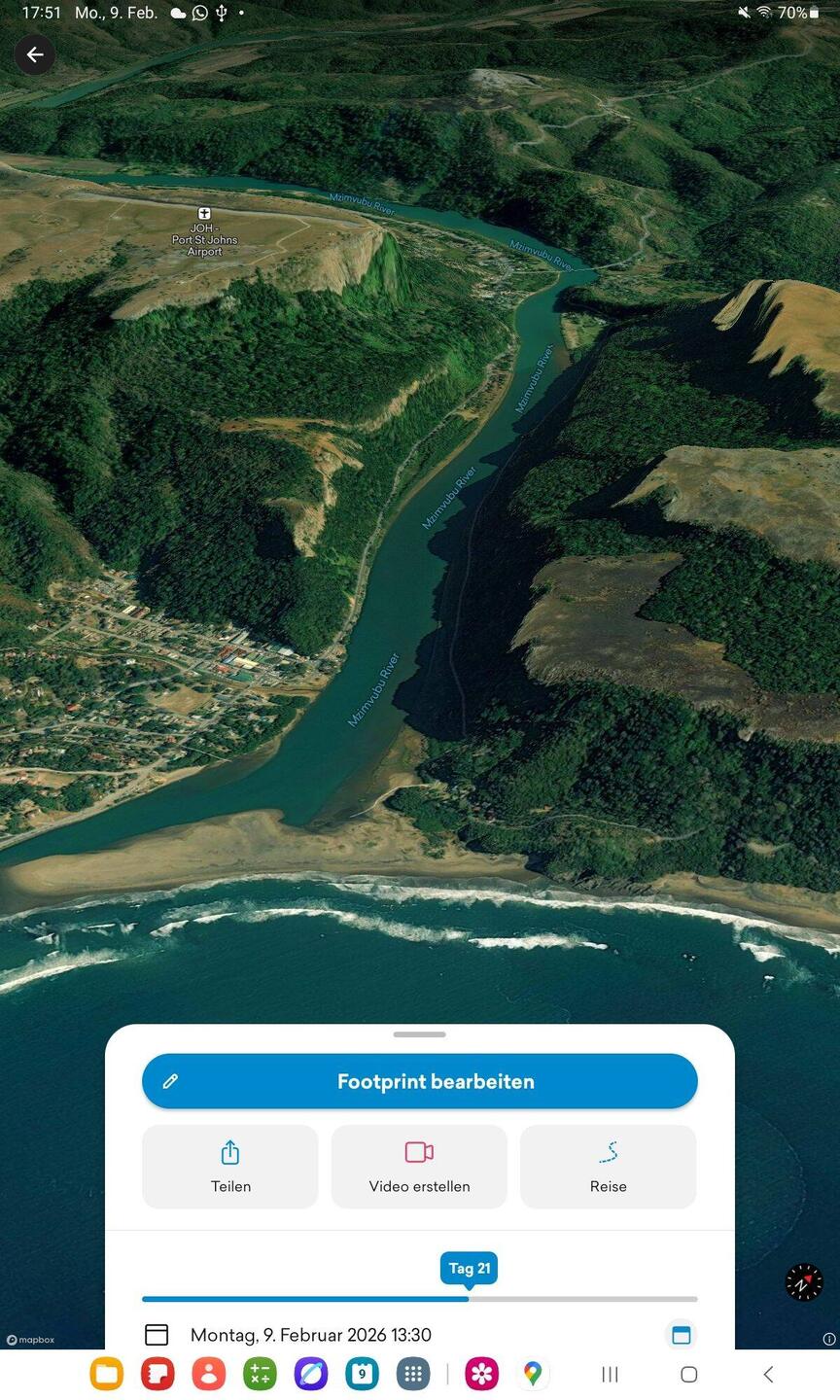840x1400 pixels.
Task: Open map attribution info icon
Action: [829, 1339]
